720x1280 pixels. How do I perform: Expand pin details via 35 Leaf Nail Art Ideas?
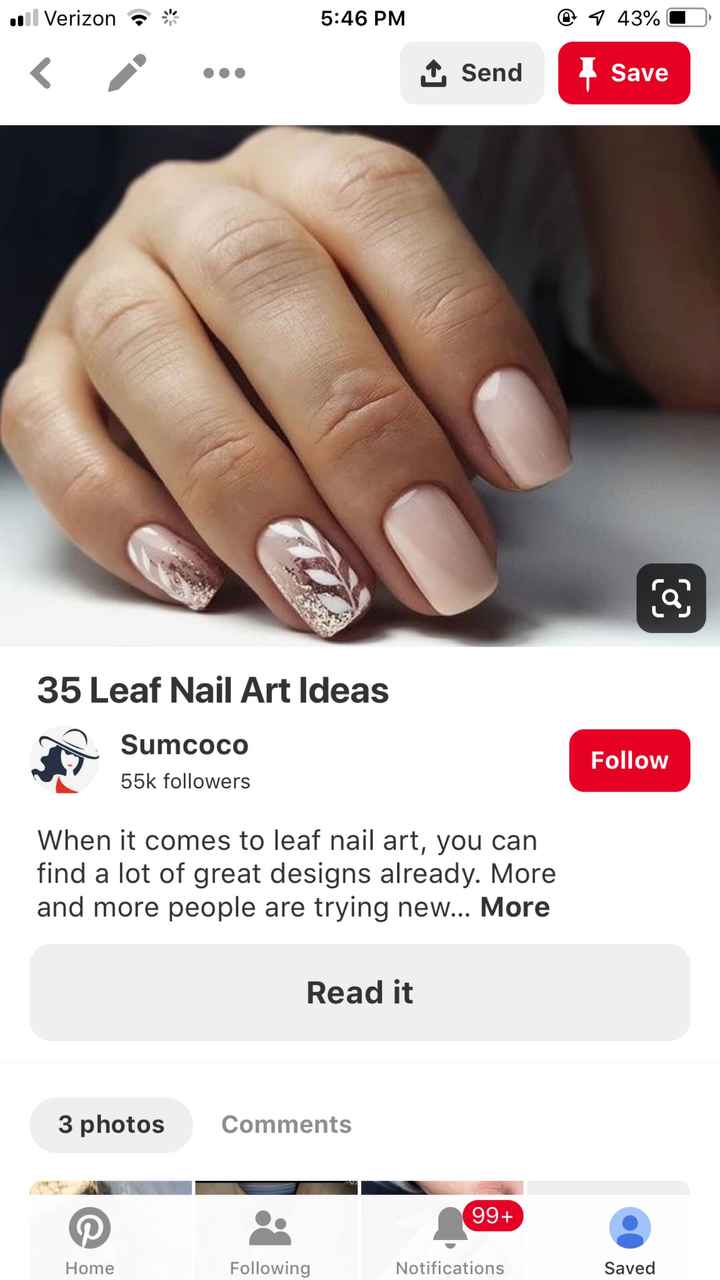pos(212,690)
